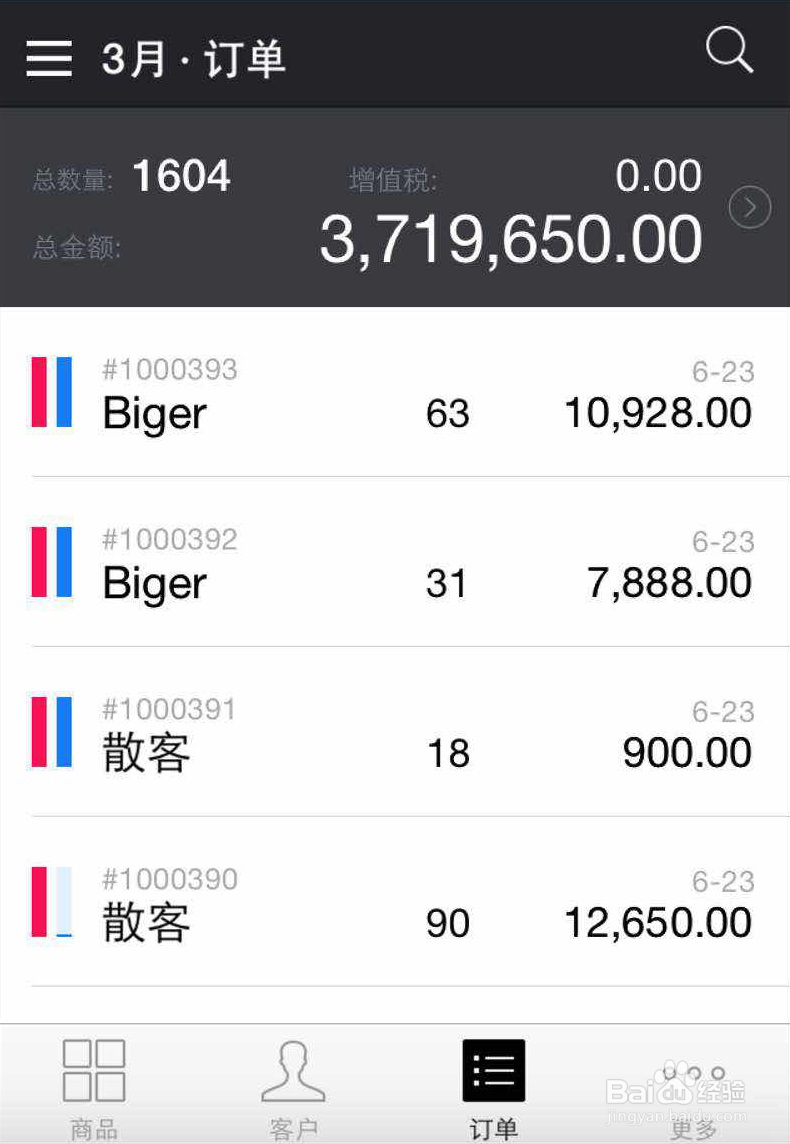Toggle the 散客 order #1000391 row state
The width and height of the screenshot is (790, 1144).
point(52,733)
